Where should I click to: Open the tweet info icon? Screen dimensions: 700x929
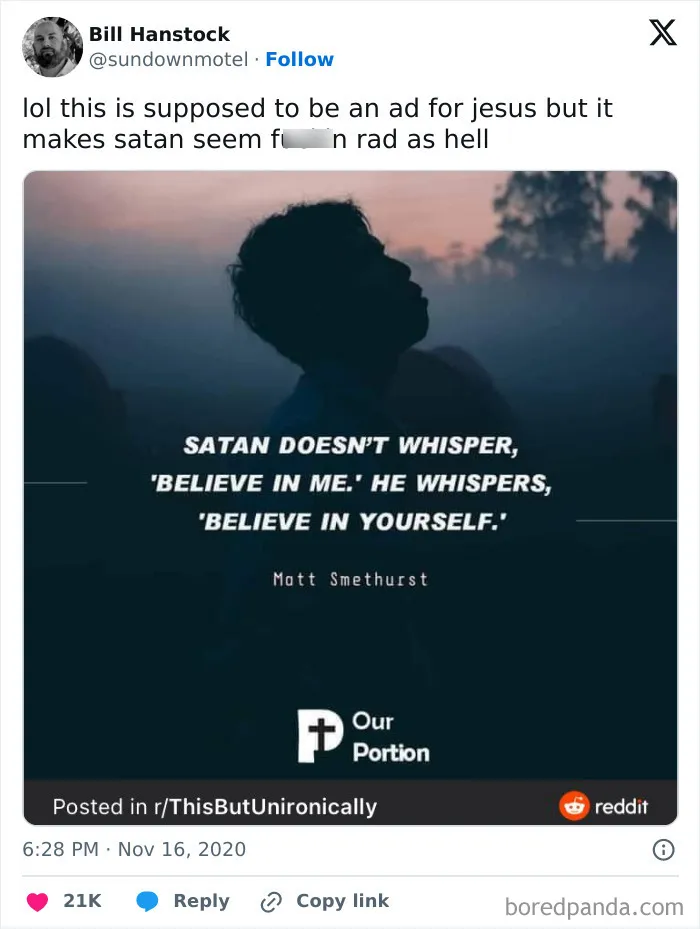click(662, 850)
